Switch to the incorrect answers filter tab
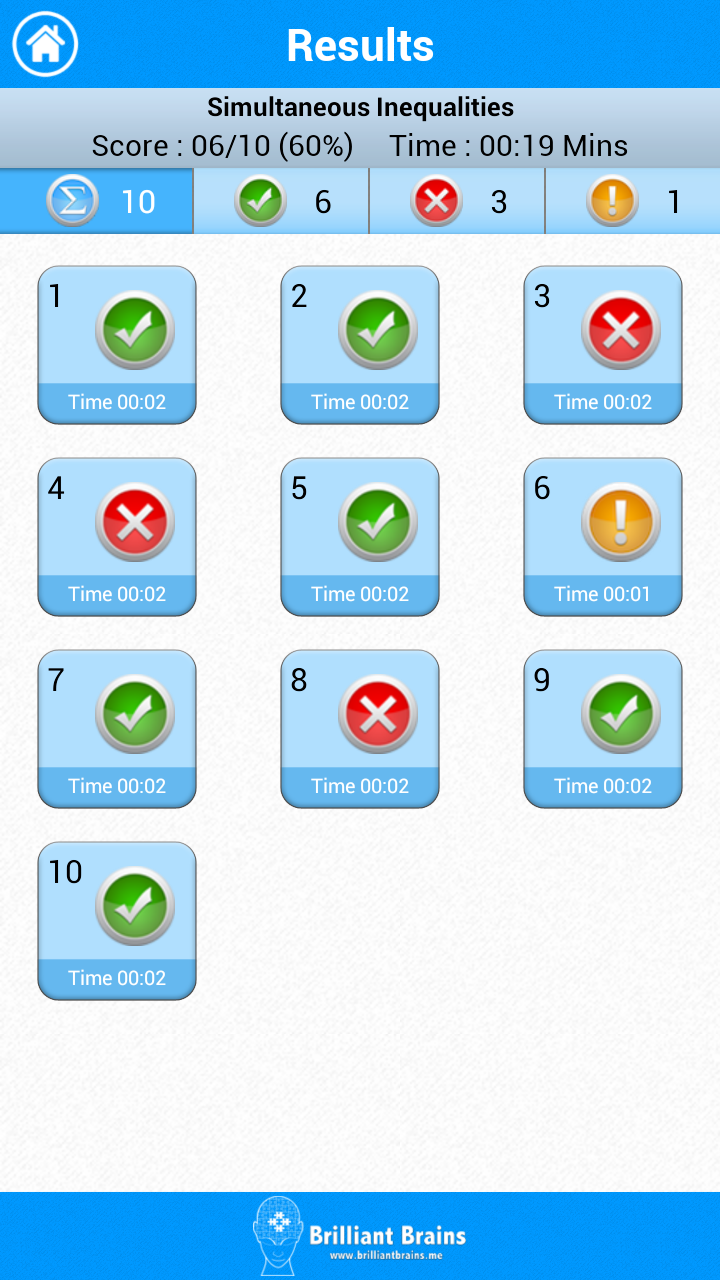 pos(436,200)
